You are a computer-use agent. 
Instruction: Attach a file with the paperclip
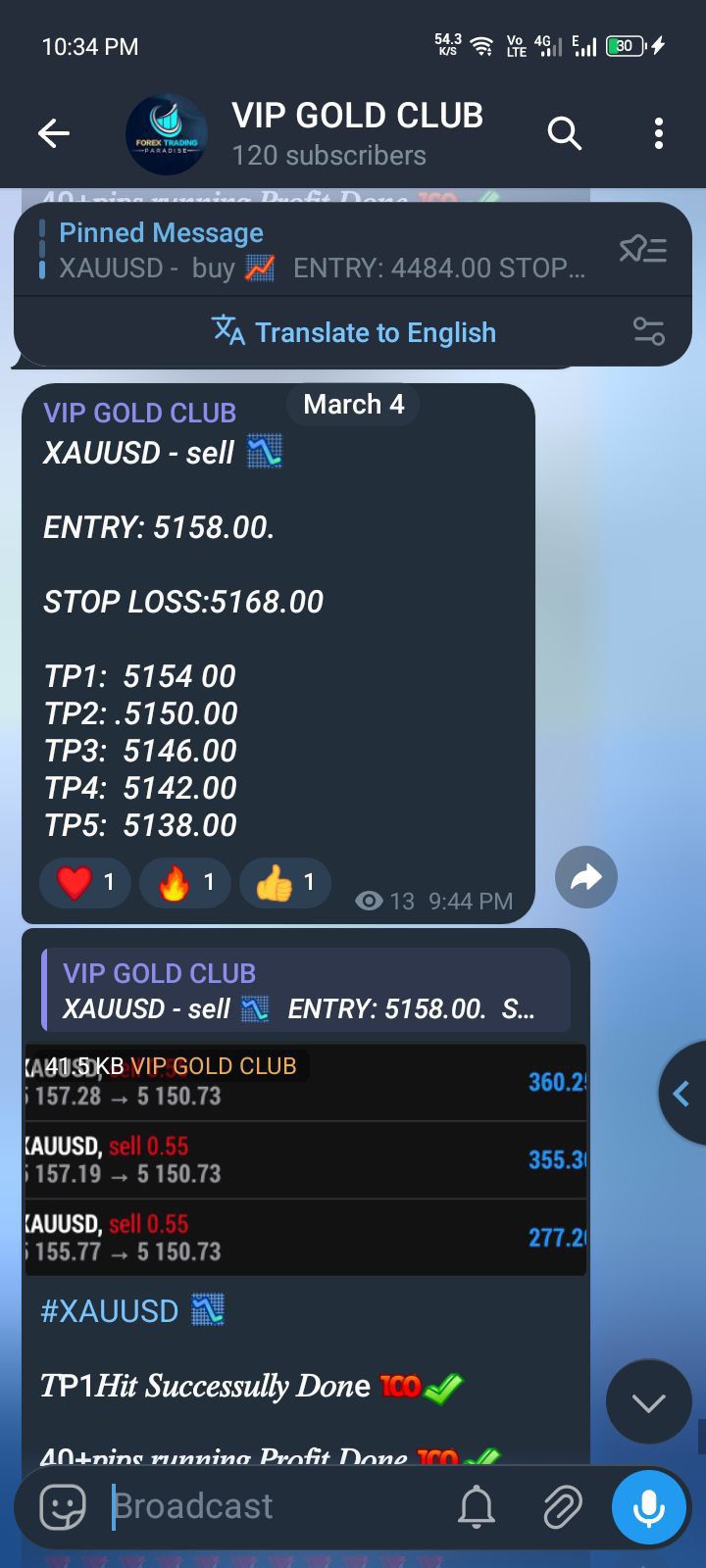[x=563, y=1506]
